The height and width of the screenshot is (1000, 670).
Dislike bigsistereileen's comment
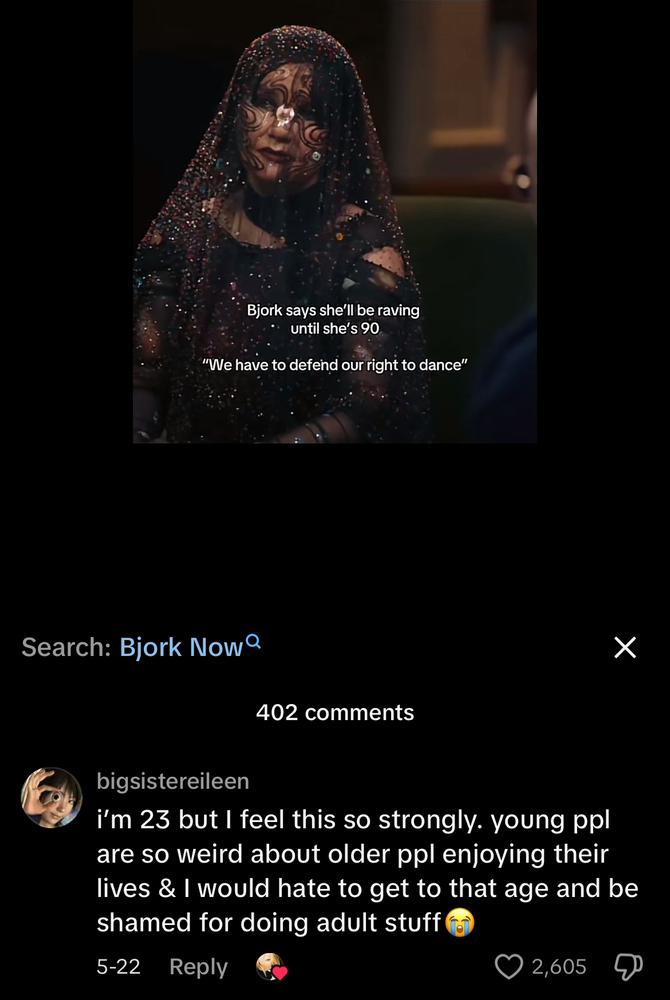click(x=629, y=967)
